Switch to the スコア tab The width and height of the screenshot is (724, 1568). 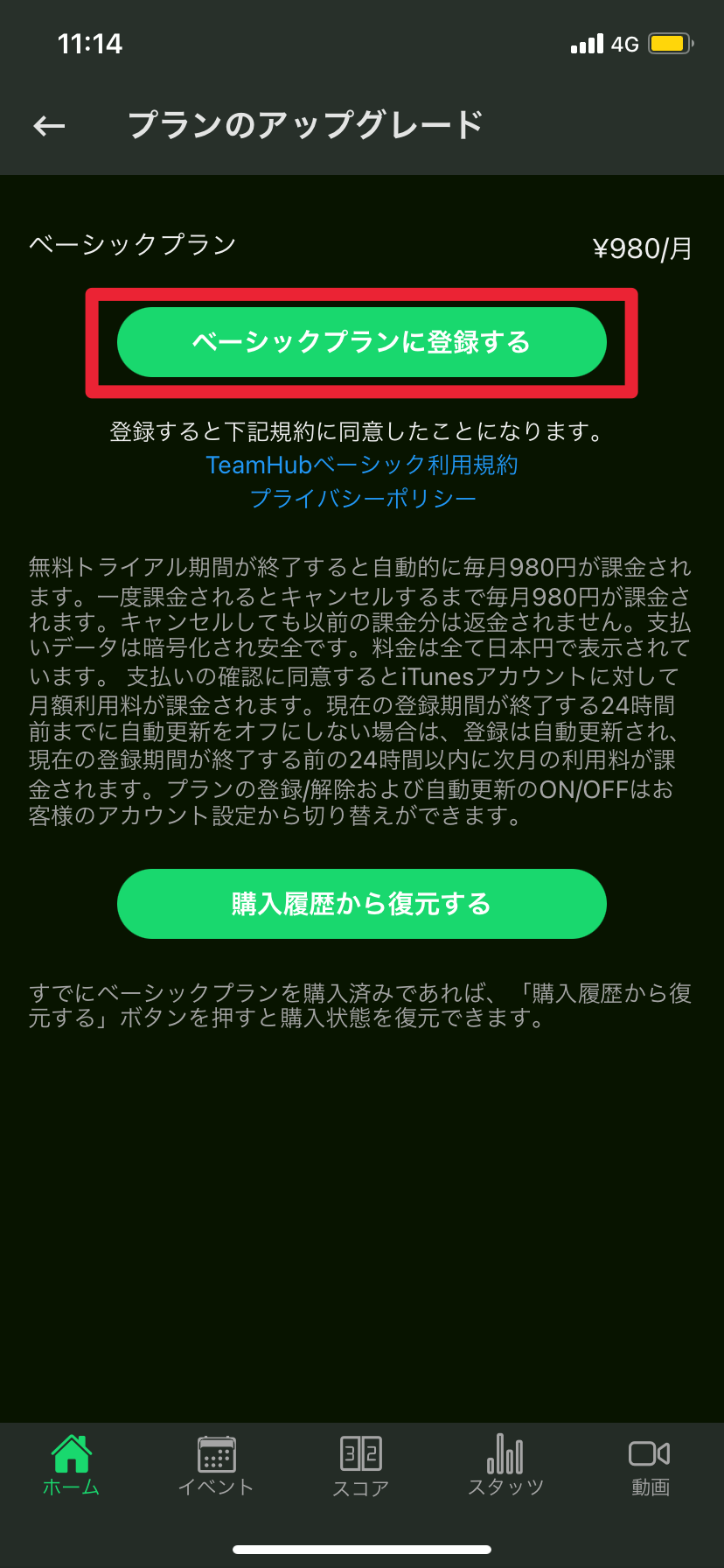tap(360, 1466)
